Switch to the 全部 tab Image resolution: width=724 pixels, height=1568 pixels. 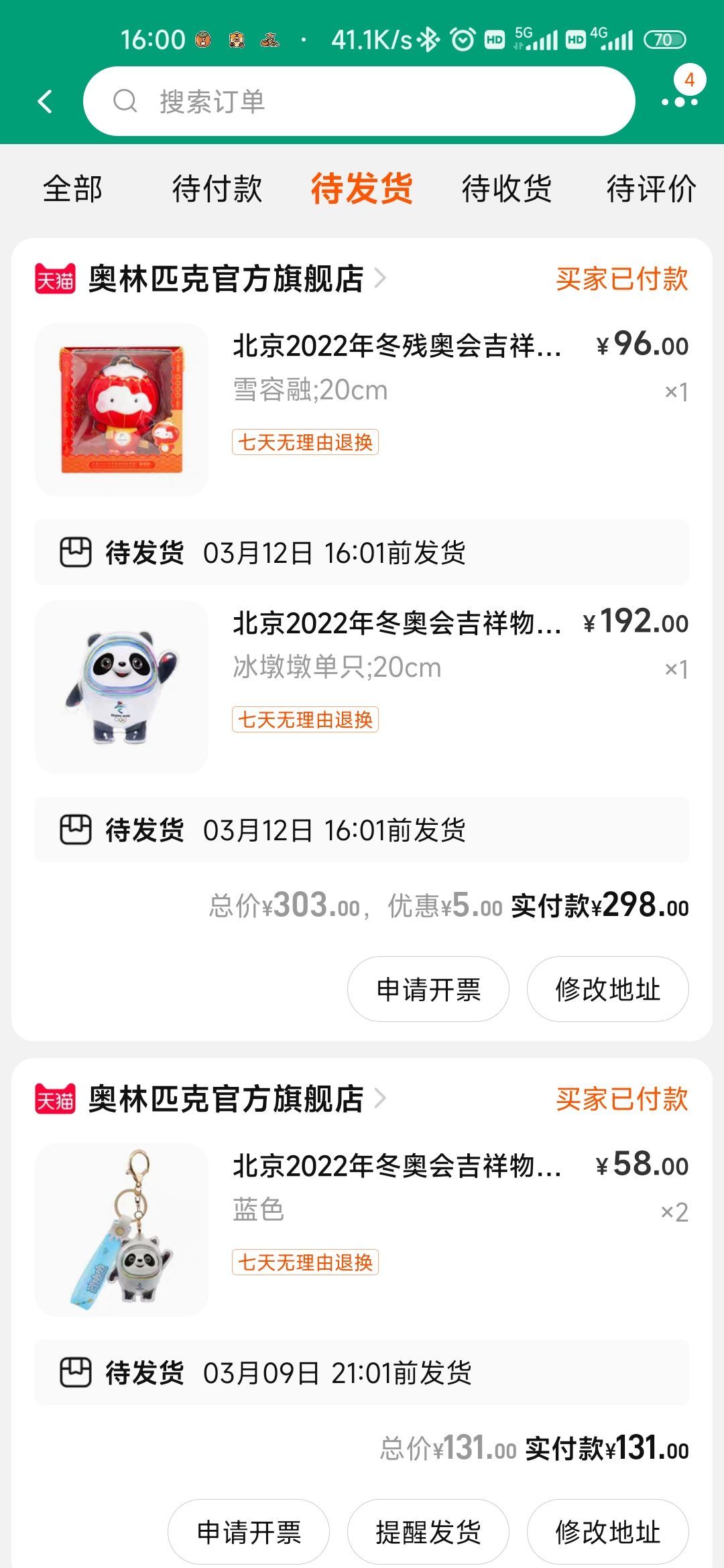click(x=72, y=189)
